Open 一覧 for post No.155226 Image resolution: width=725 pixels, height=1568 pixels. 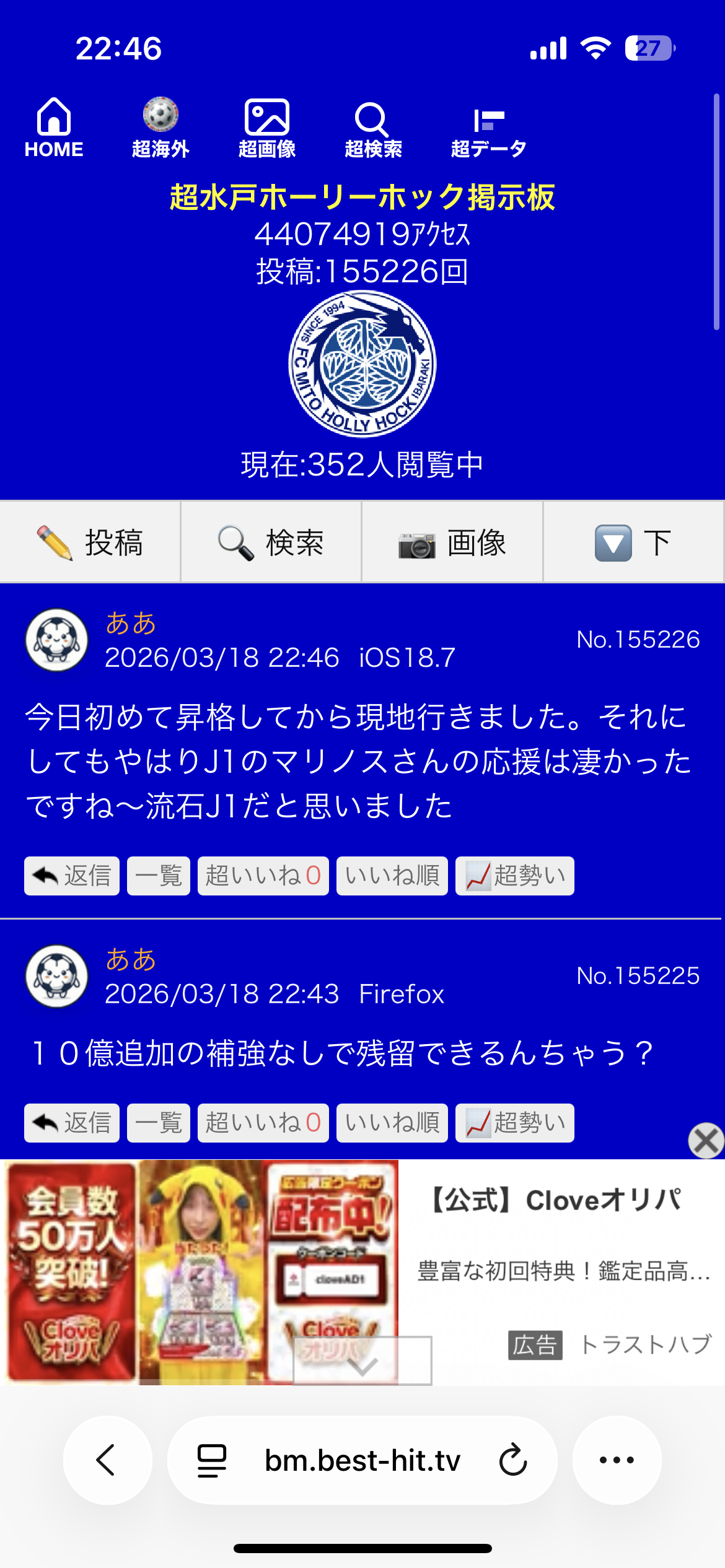(159, 876)
